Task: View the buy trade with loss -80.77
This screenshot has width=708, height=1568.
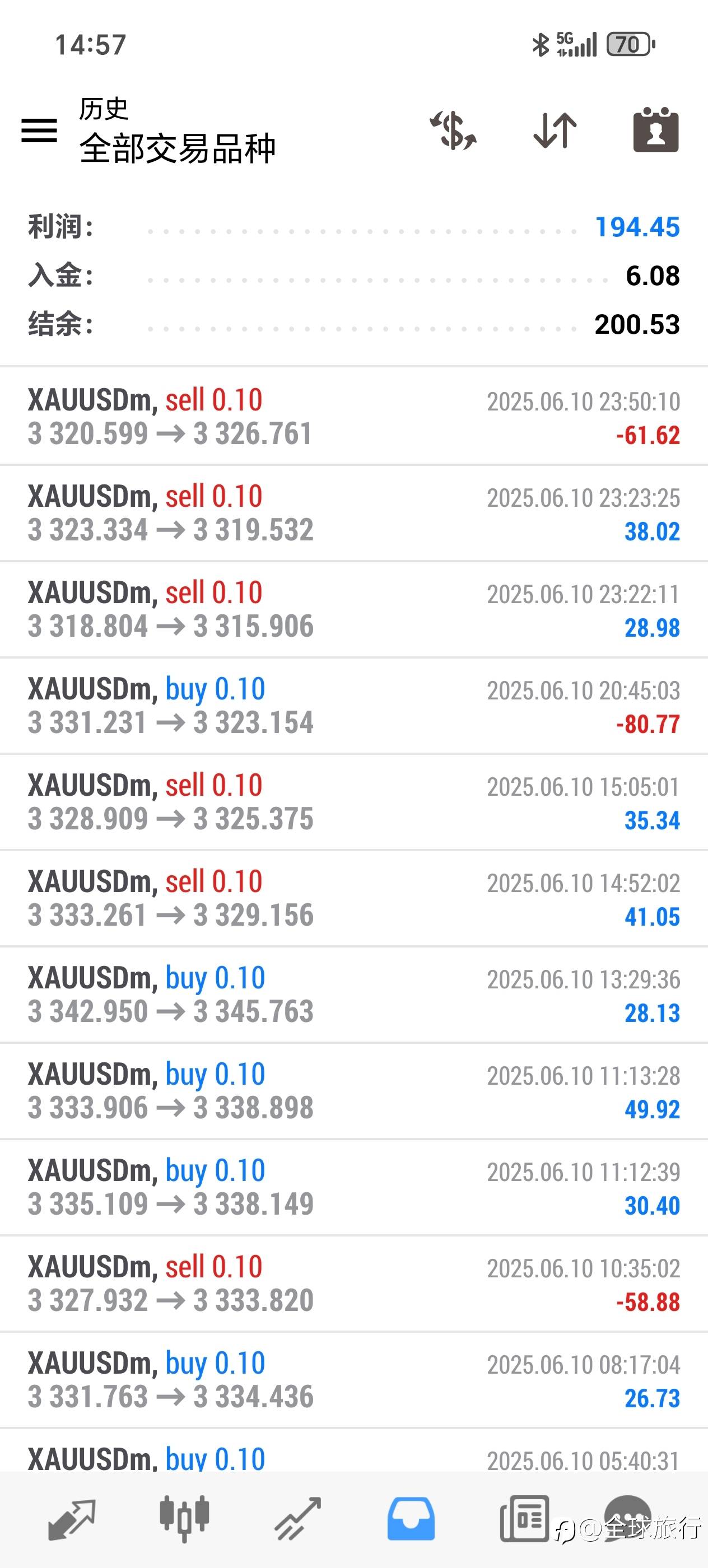Action: click(x=353, y=706)
